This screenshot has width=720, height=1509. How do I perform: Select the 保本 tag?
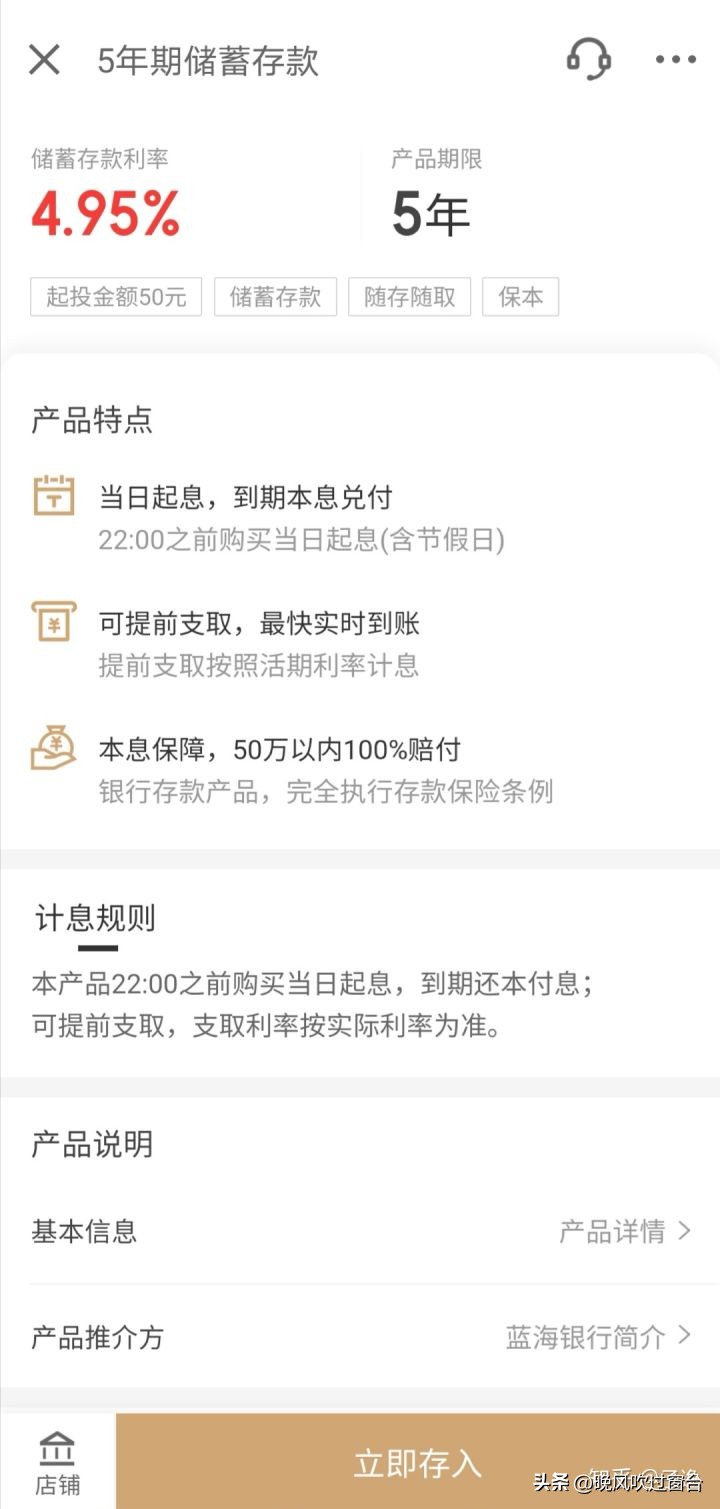[521, 296]
